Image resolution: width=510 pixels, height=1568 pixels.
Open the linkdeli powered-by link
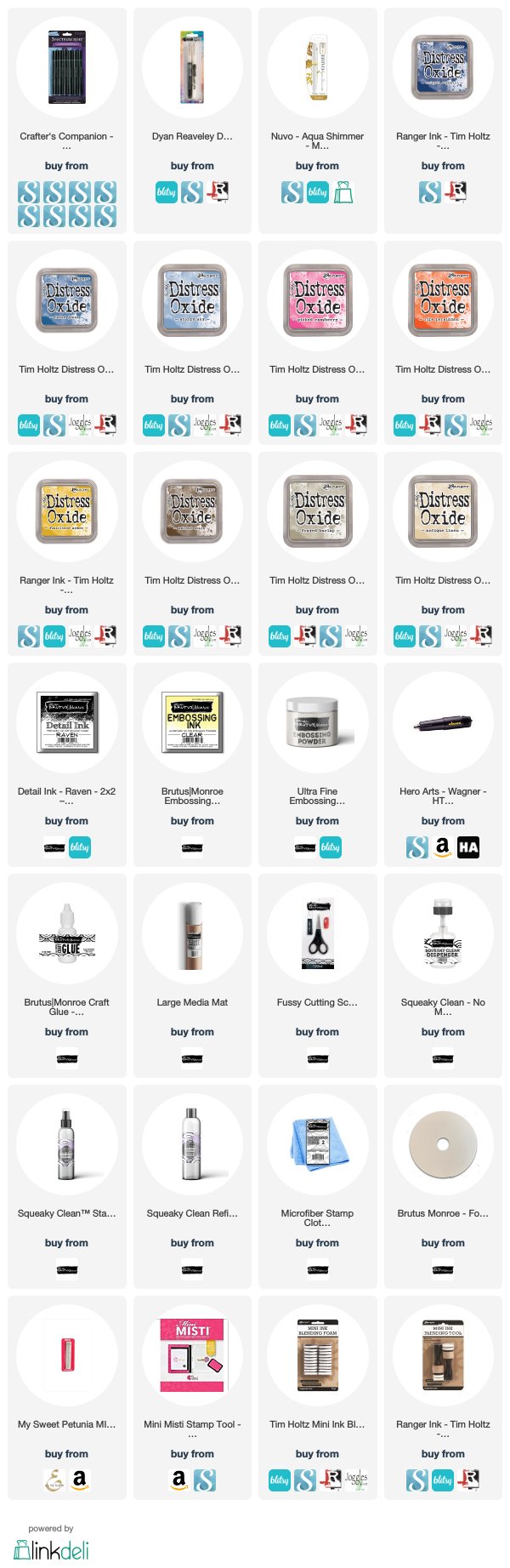pyautogui.click(x=51, y=1548)
